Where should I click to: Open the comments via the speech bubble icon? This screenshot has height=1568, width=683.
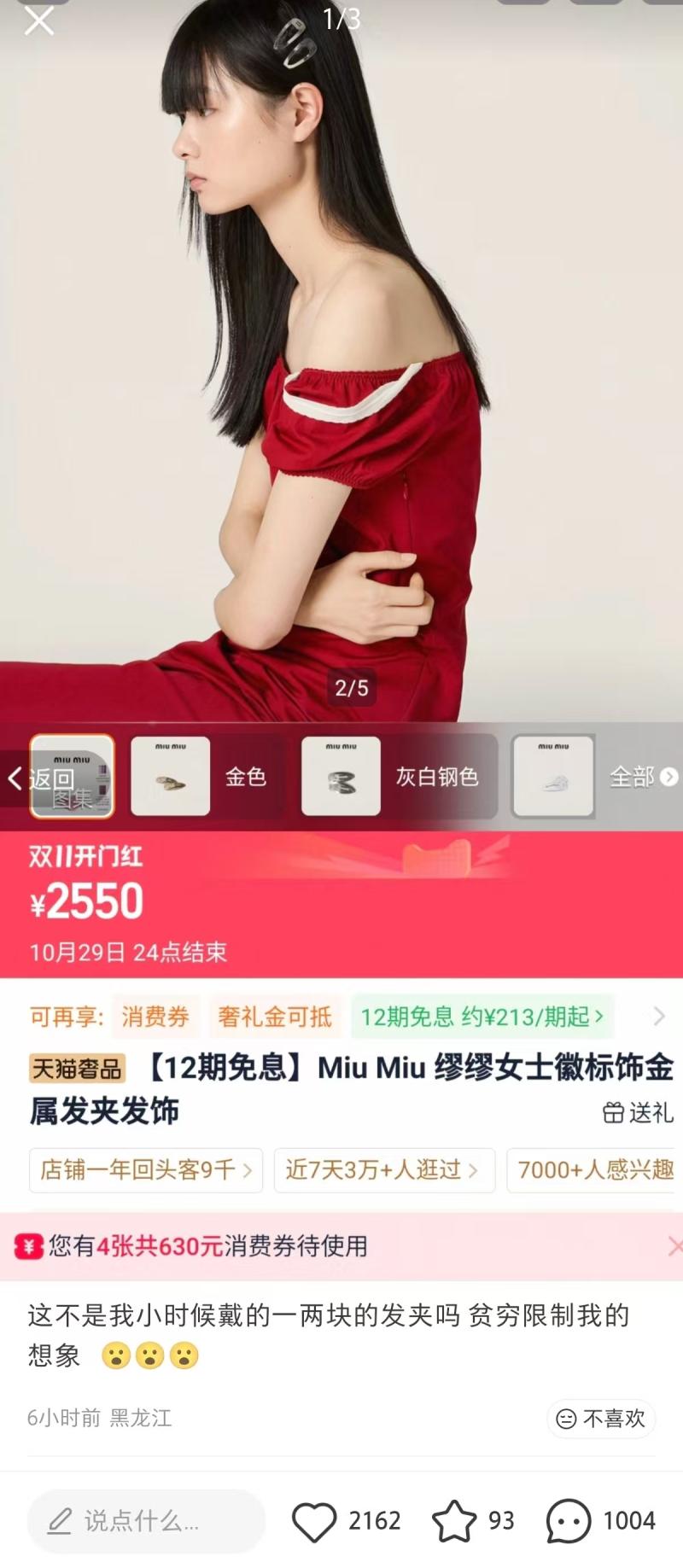[x=569, y=1521]
